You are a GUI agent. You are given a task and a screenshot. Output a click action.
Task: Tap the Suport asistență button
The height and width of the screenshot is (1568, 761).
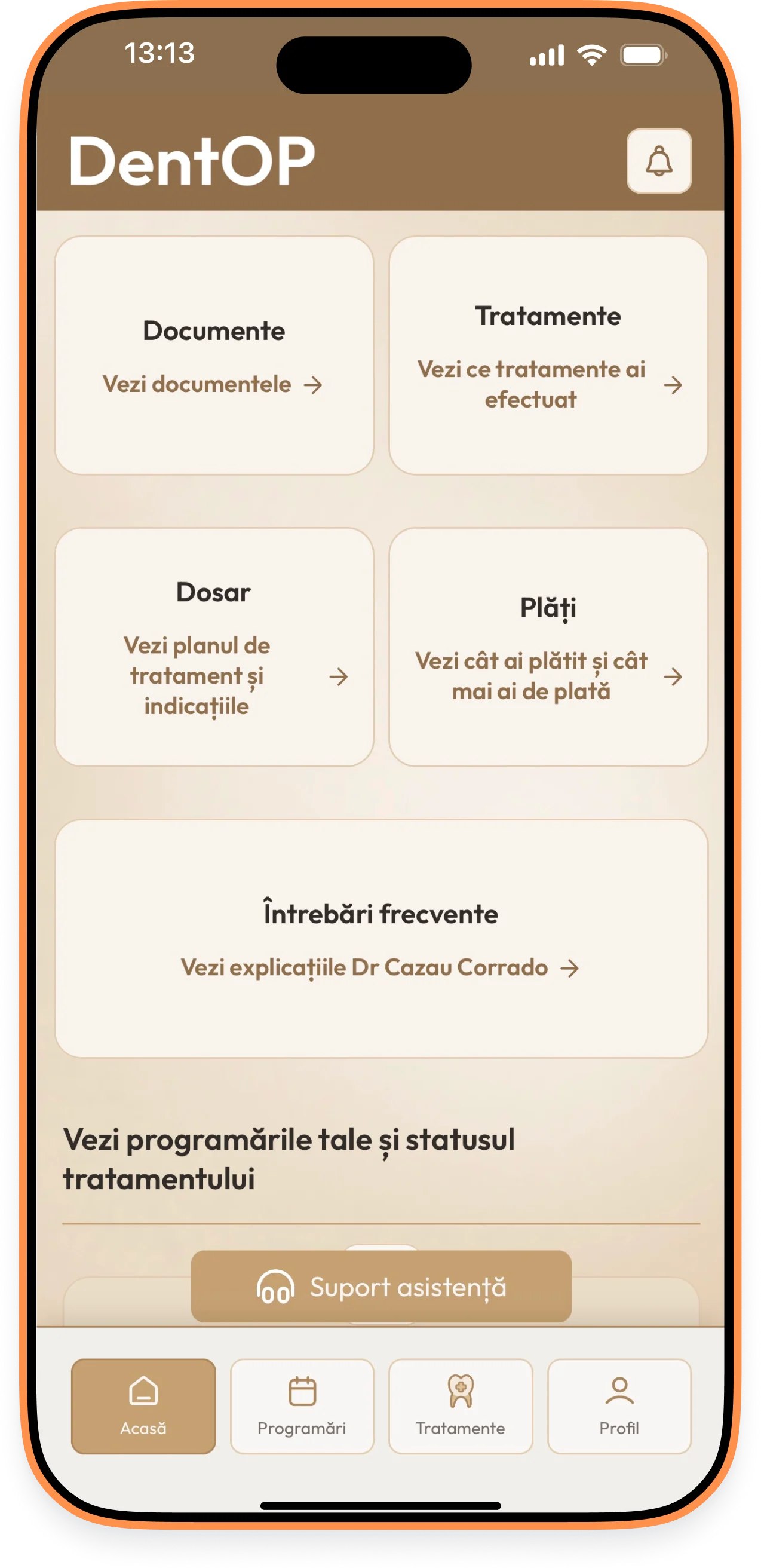pyautogui.click(x=381, y=1287)
